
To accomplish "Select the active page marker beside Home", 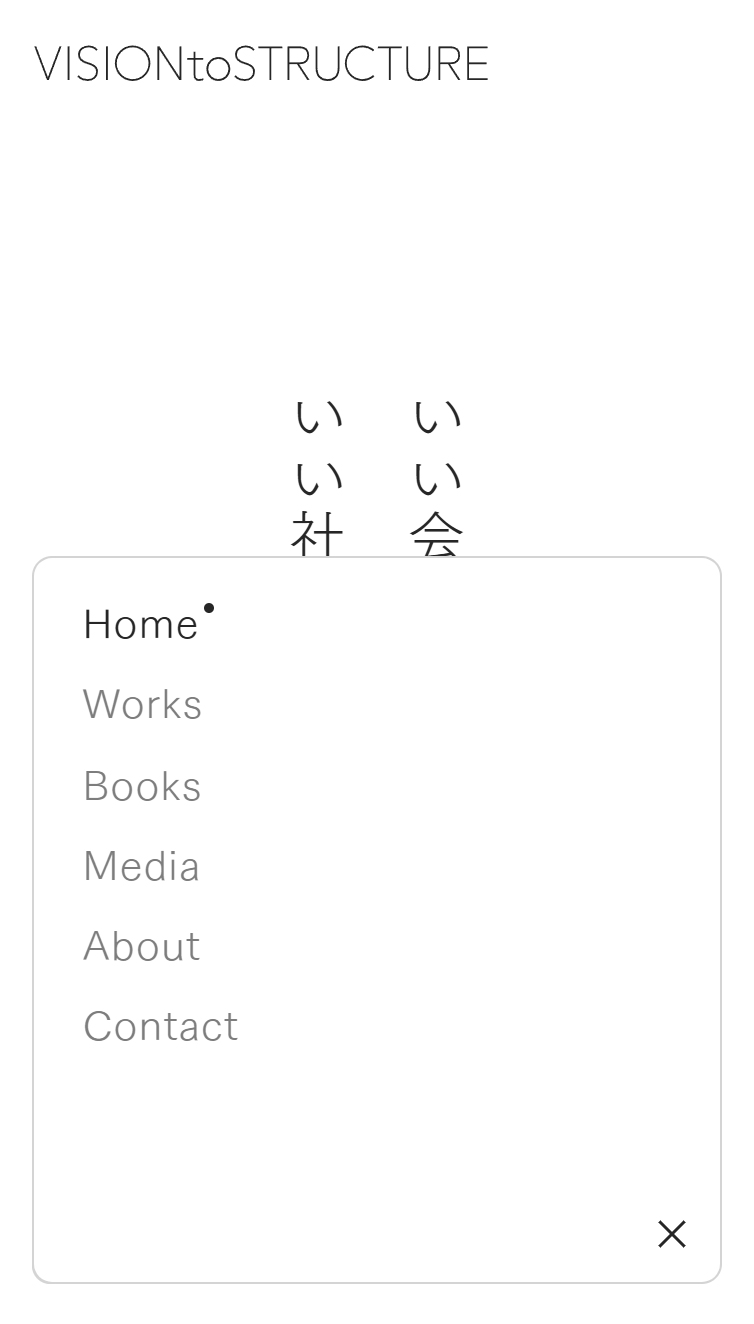I will click(x=209, y=606).
